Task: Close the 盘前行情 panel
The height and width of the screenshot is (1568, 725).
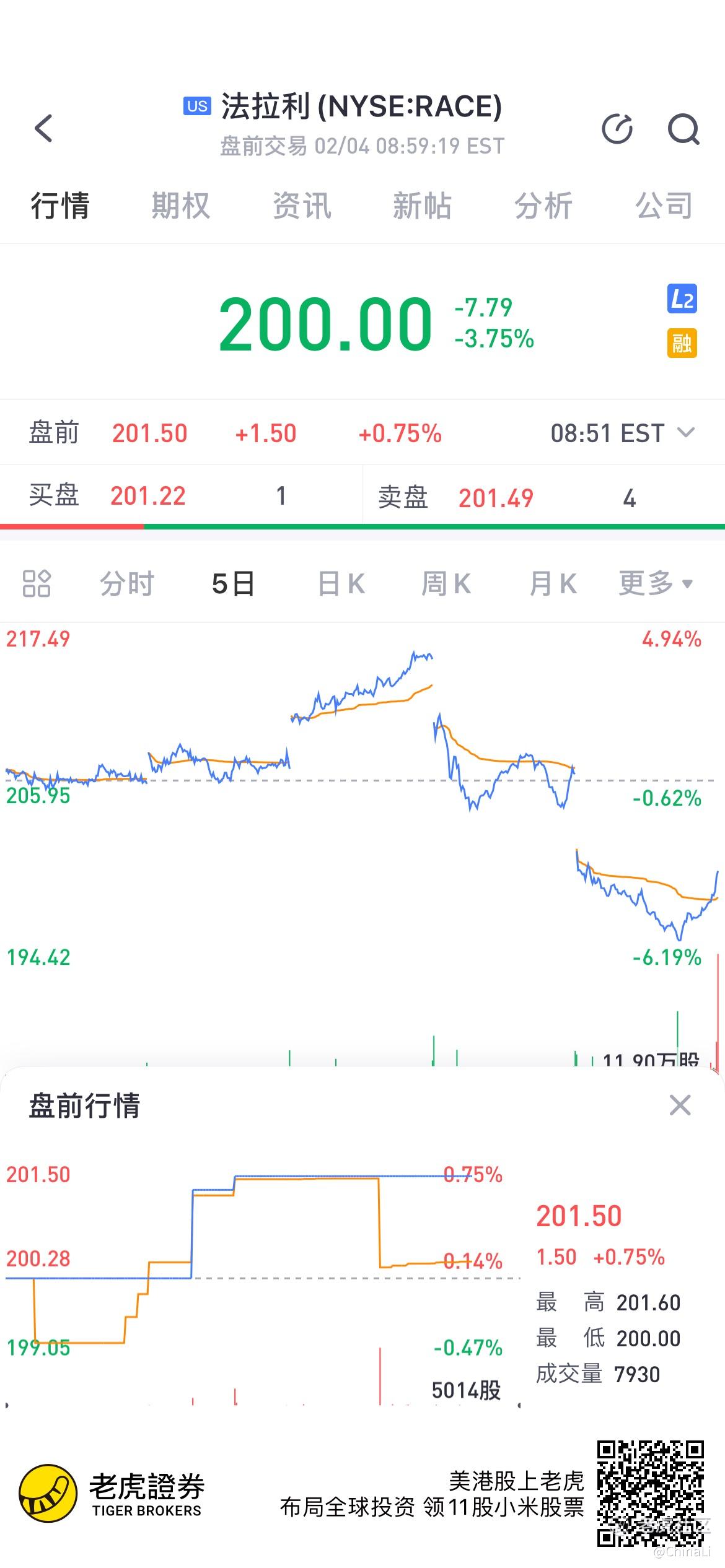Action: [680, 1105]
